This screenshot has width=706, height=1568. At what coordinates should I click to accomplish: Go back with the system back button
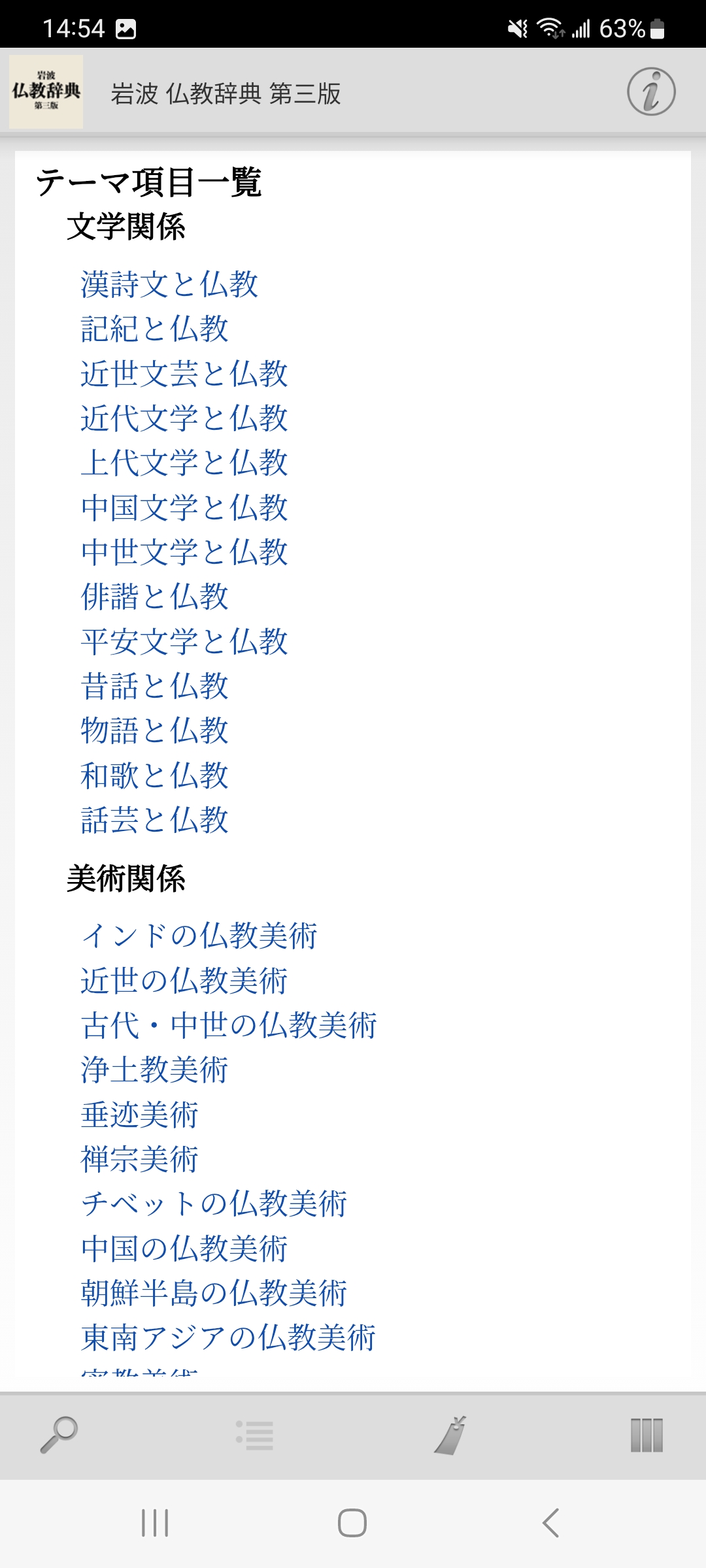pyautogui.click(x=550, y=1523)
